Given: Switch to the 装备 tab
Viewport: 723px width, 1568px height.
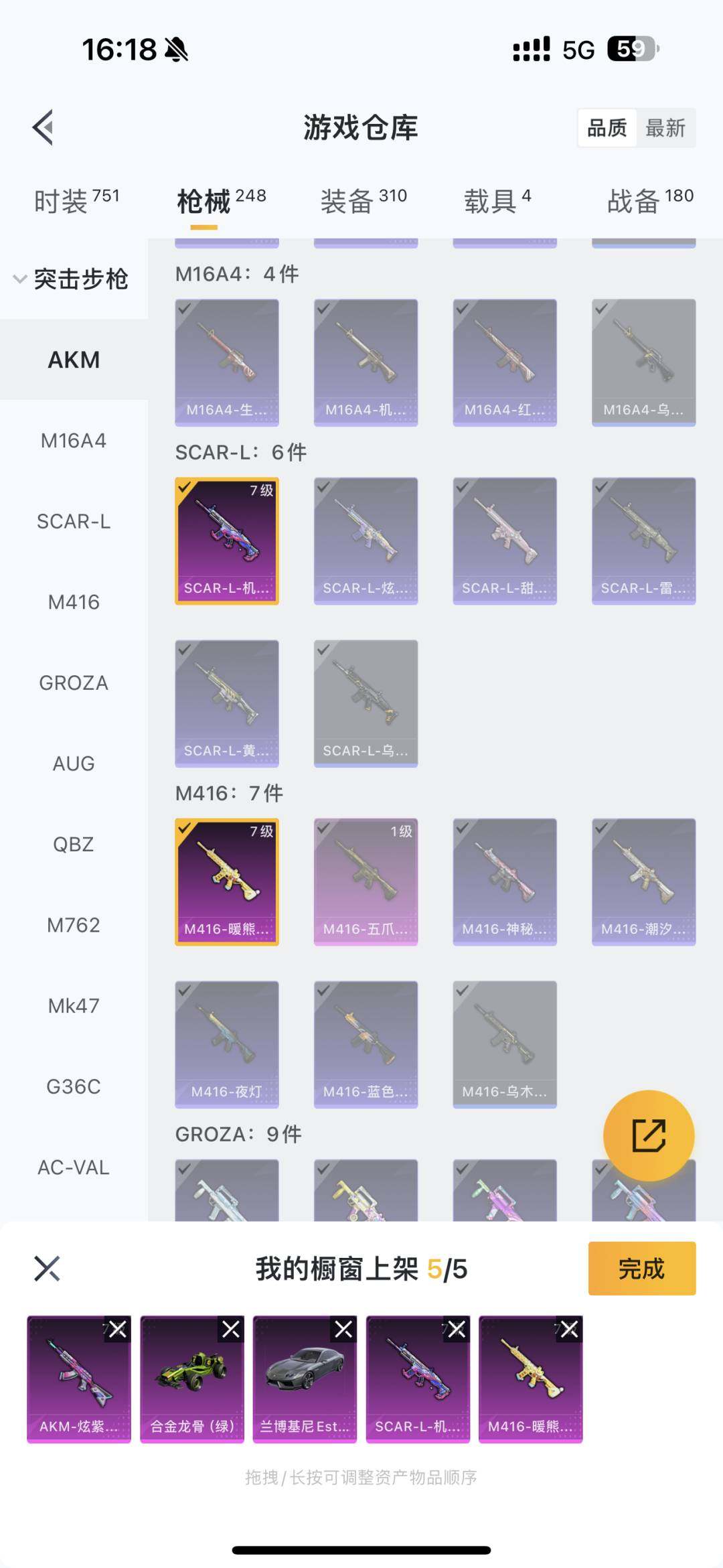Looking at the screenshot, I should pyautogui.click(x=364, y=200).
